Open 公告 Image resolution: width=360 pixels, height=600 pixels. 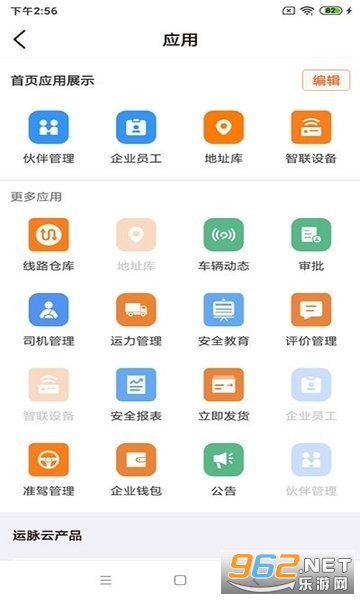(223, 470)
